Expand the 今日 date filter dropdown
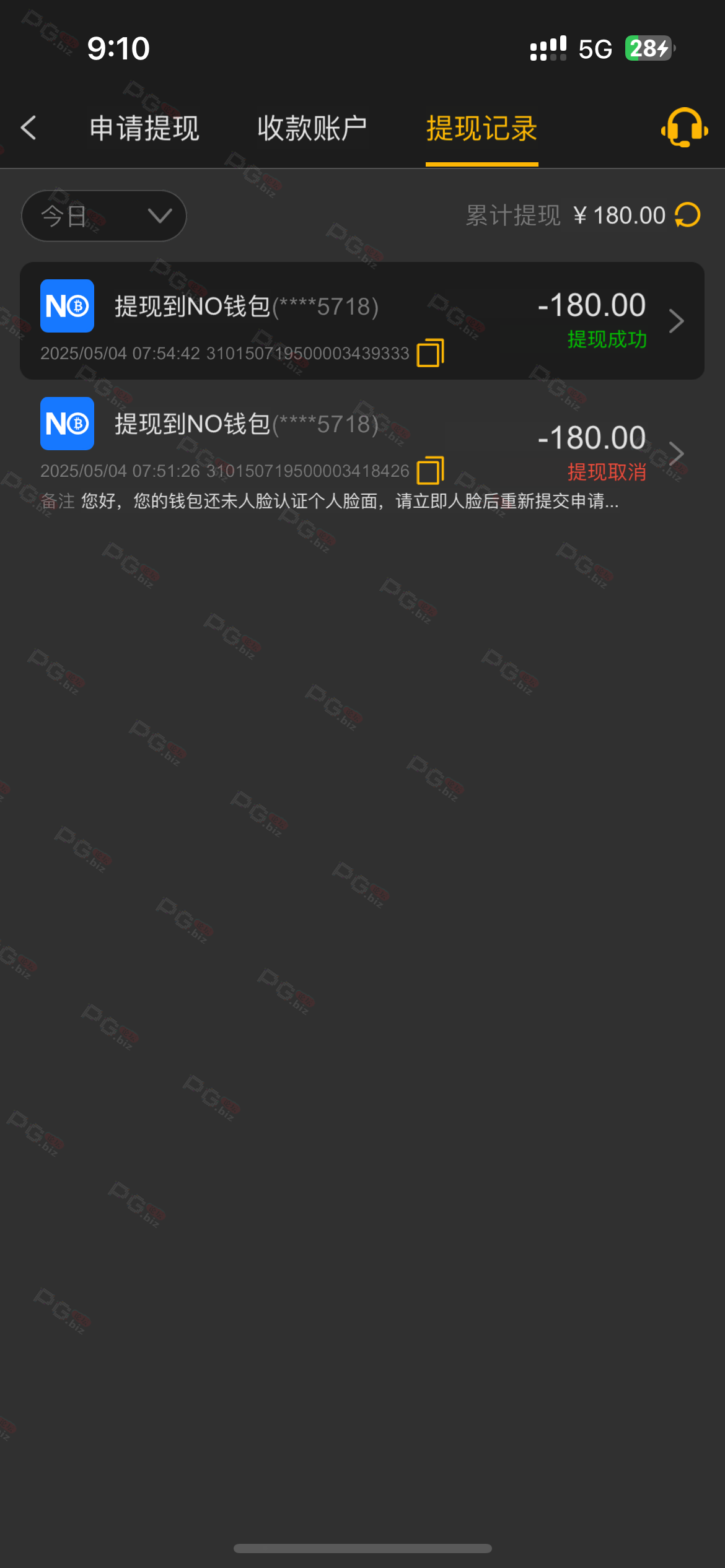The width and height of the screenshot is (725, 1568). pos(104,216)
